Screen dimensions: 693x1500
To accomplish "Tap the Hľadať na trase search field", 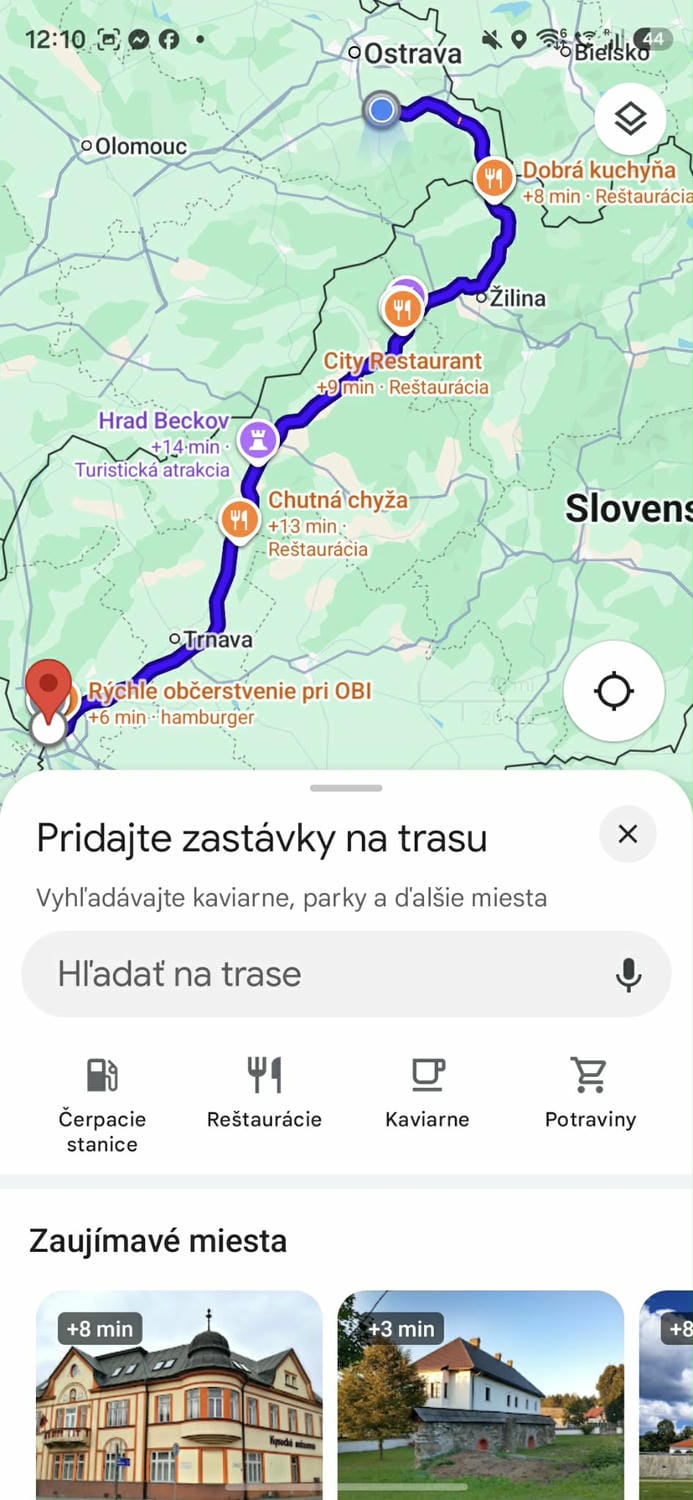I will click(320, 974).
